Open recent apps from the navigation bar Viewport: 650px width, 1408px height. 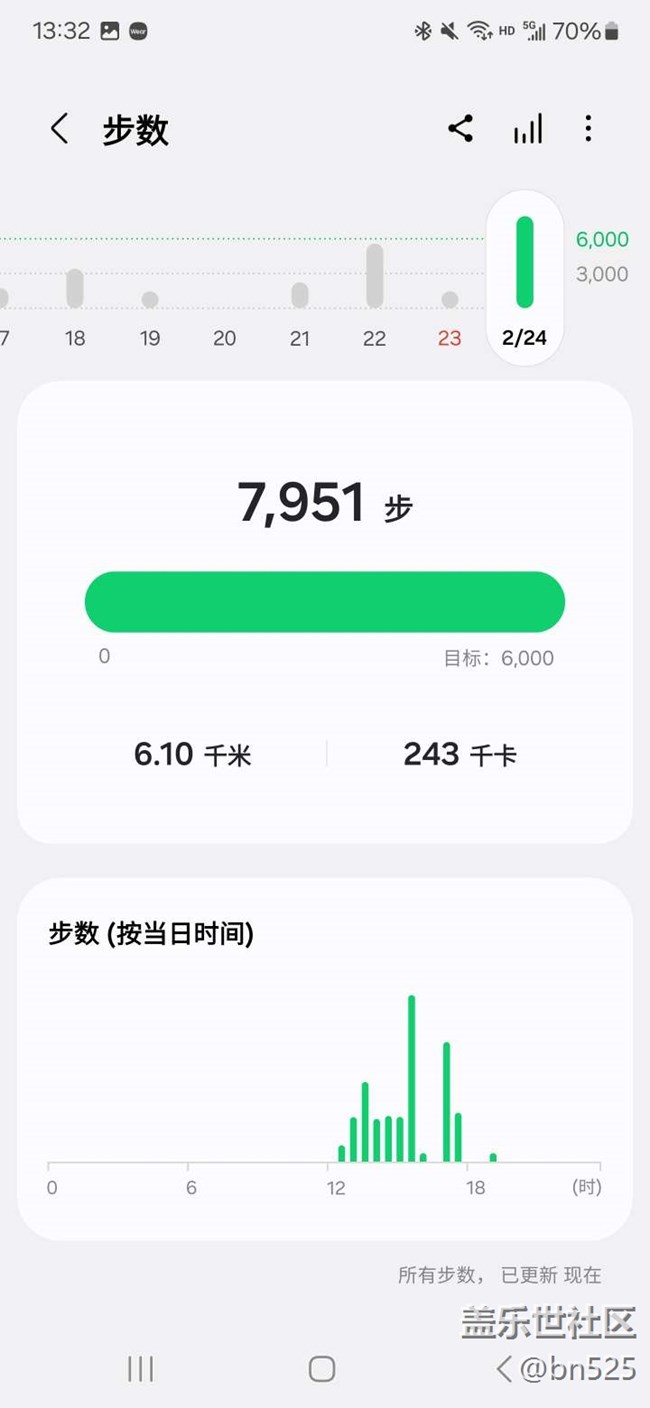click(x=140, y=1369)
